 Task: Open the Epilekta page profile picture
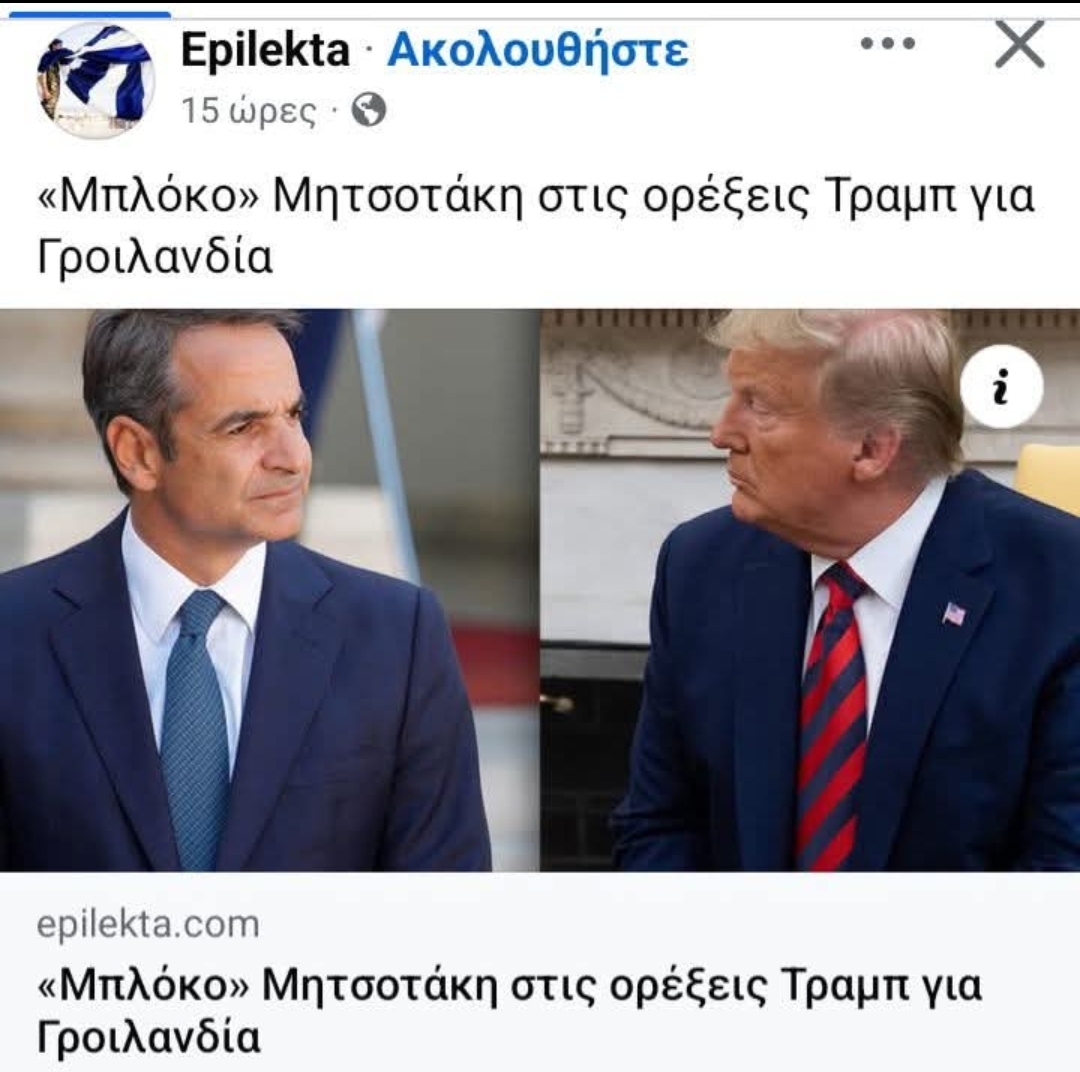(96, 81)
